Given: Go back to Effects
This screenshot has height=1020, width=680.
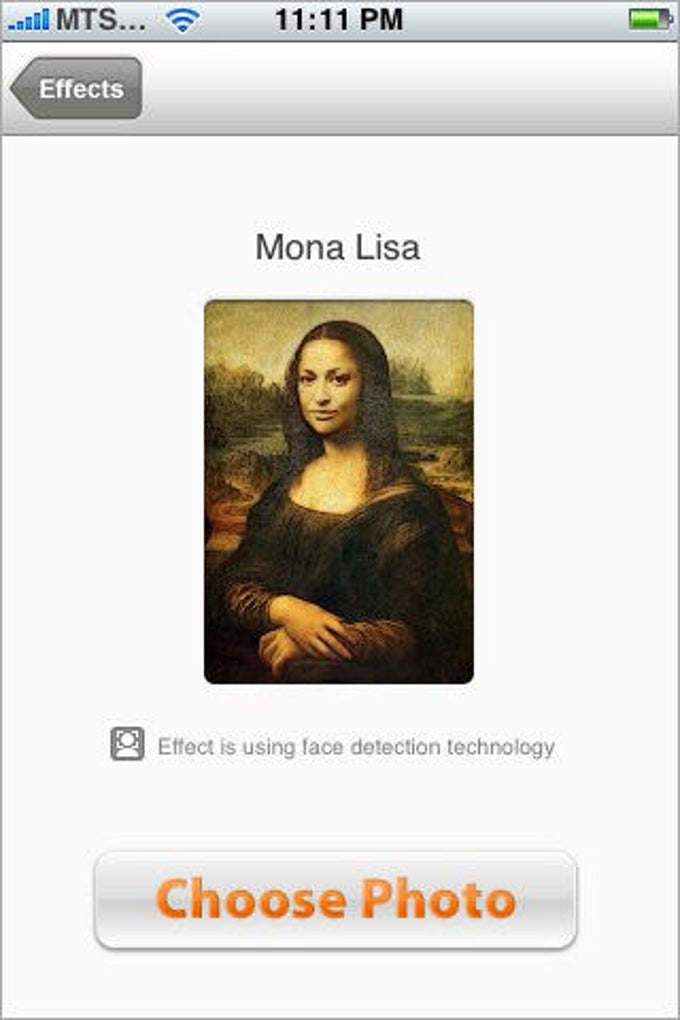Looking at the screenshot, I should (x=77, y=89).
